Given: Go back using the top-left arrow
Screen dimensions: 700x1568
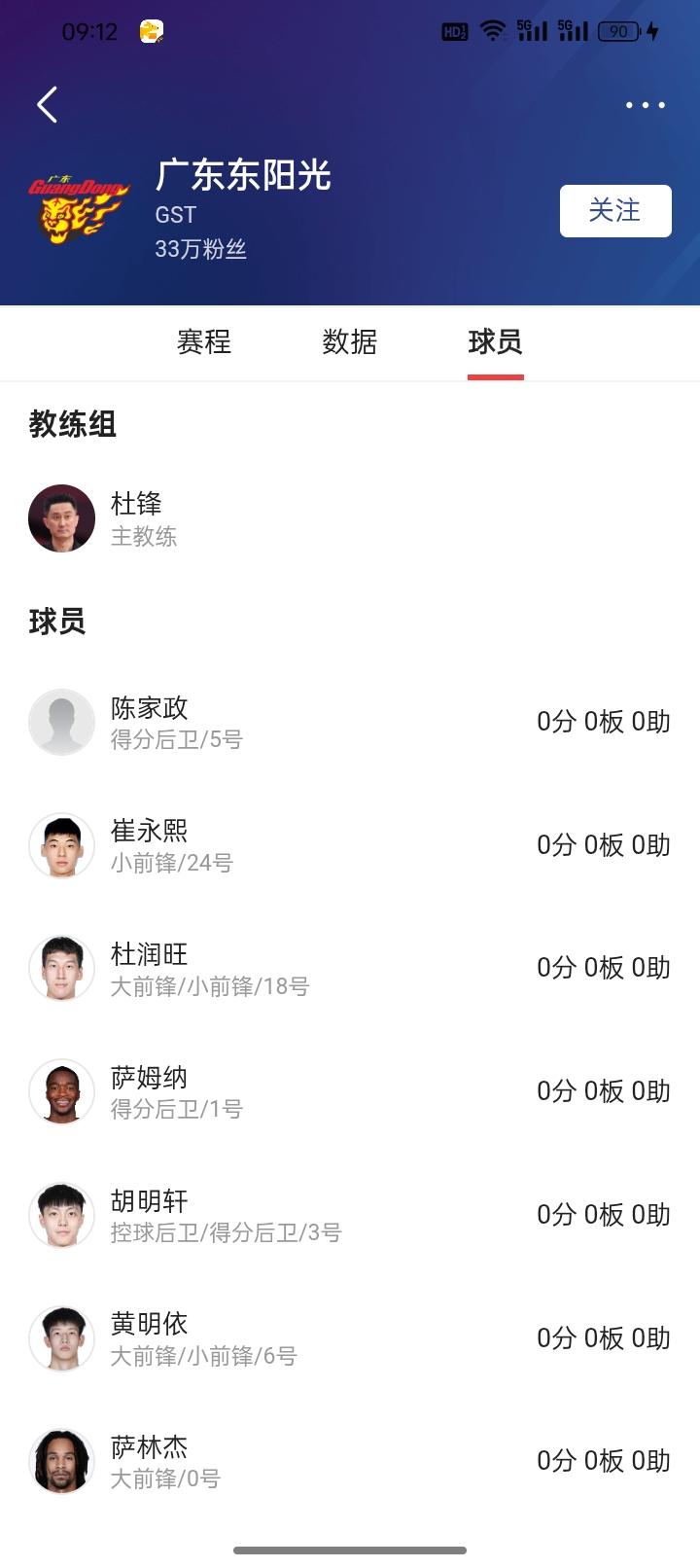Looking at the screenshot, I should pos(47,105).
